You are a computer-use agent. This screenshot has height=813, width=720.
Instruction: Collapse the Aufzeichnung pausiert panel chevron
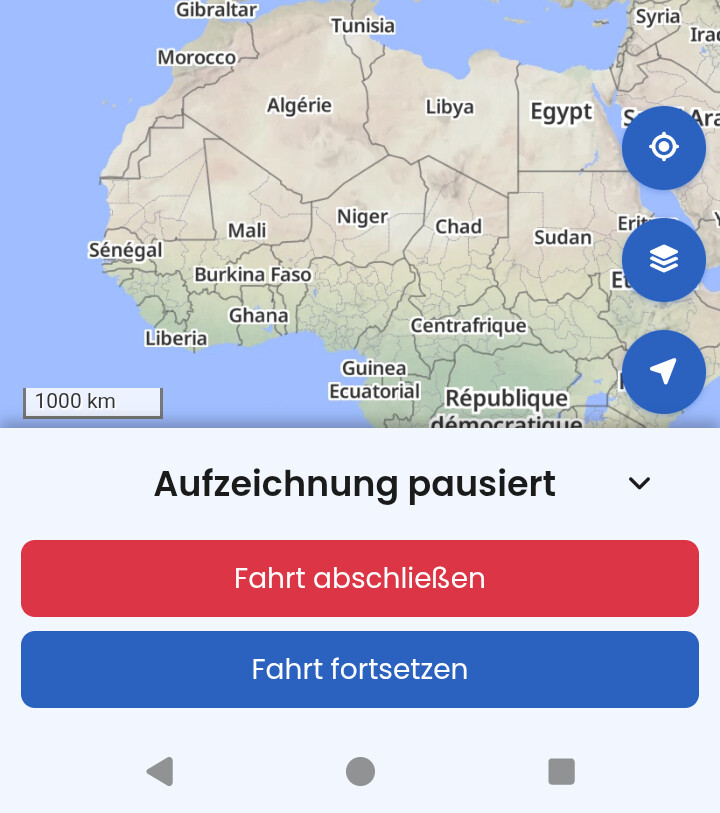(x=639, y=483)
